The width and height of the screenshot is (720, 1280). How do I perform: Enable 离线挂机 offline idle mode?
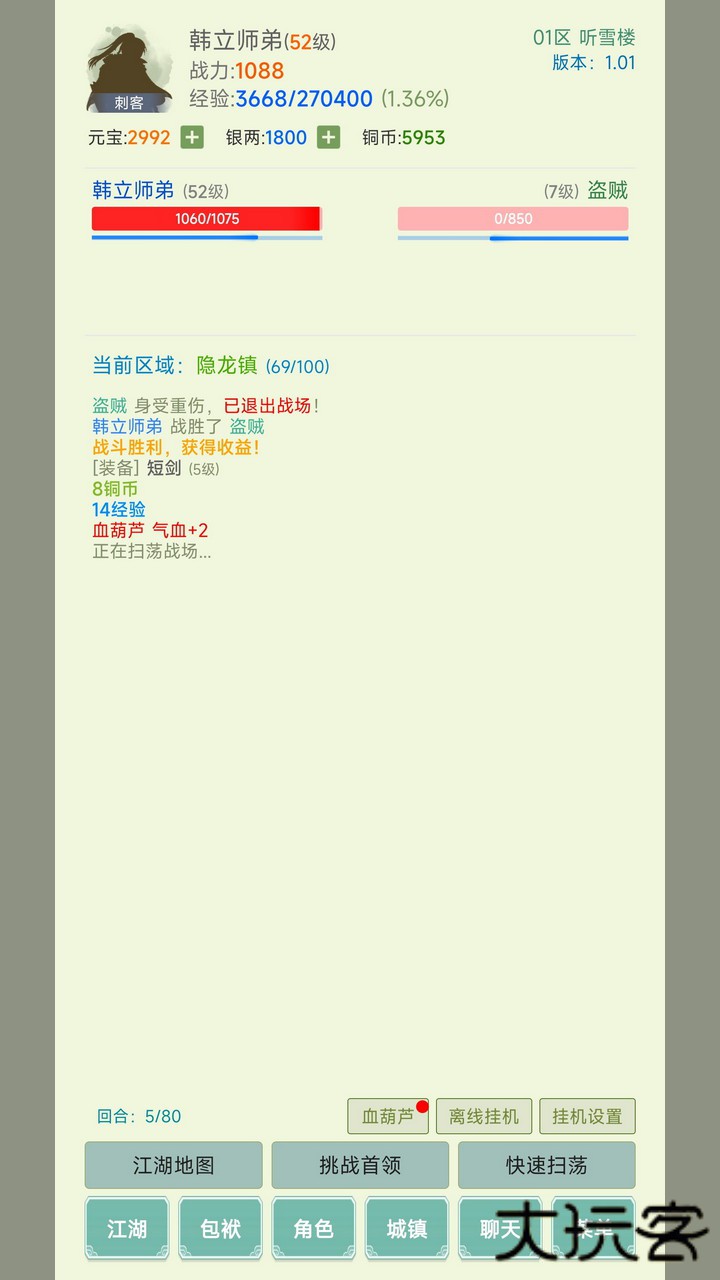(x=484, y=1117)
